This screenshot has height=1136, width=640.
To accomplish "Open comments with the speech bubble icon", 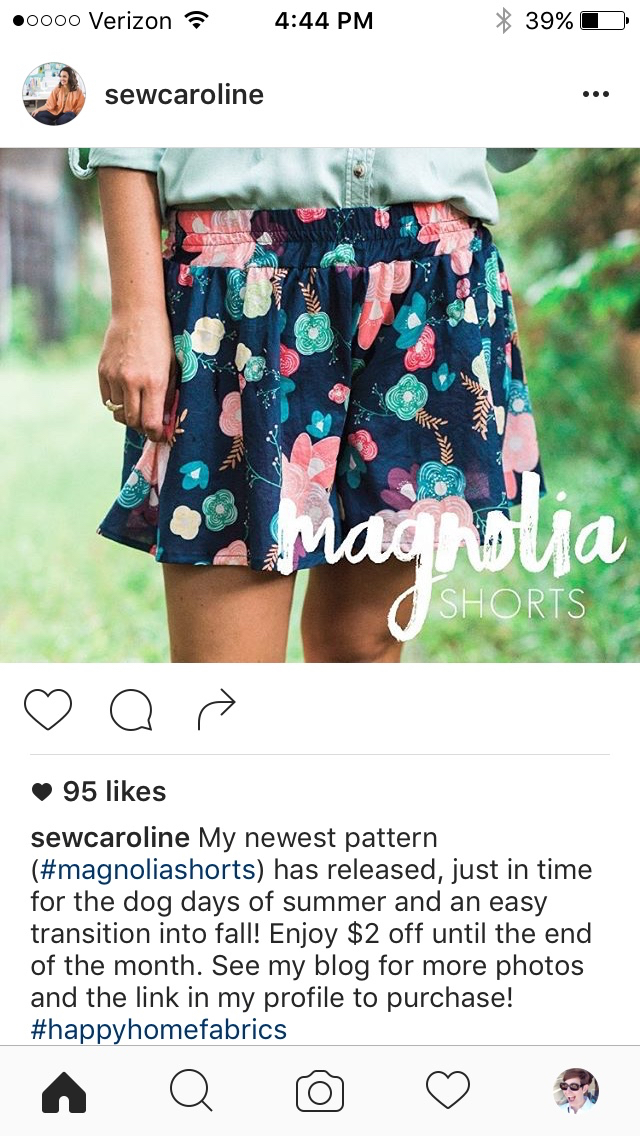I will (x=131, y=710).
